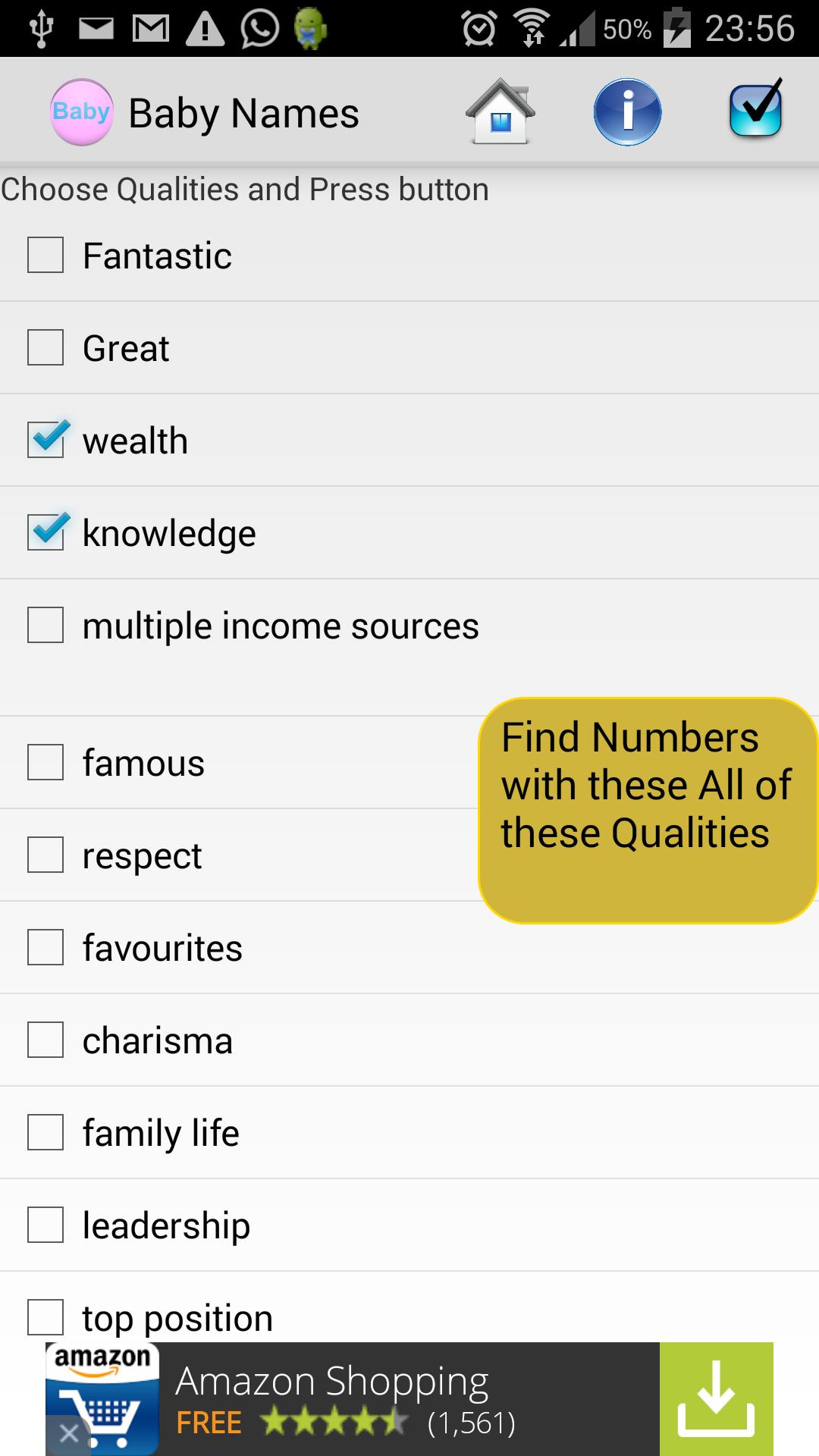Tick the leadership checkbox
Viewport: 819px width, 1456px height.
(45, 1225)
